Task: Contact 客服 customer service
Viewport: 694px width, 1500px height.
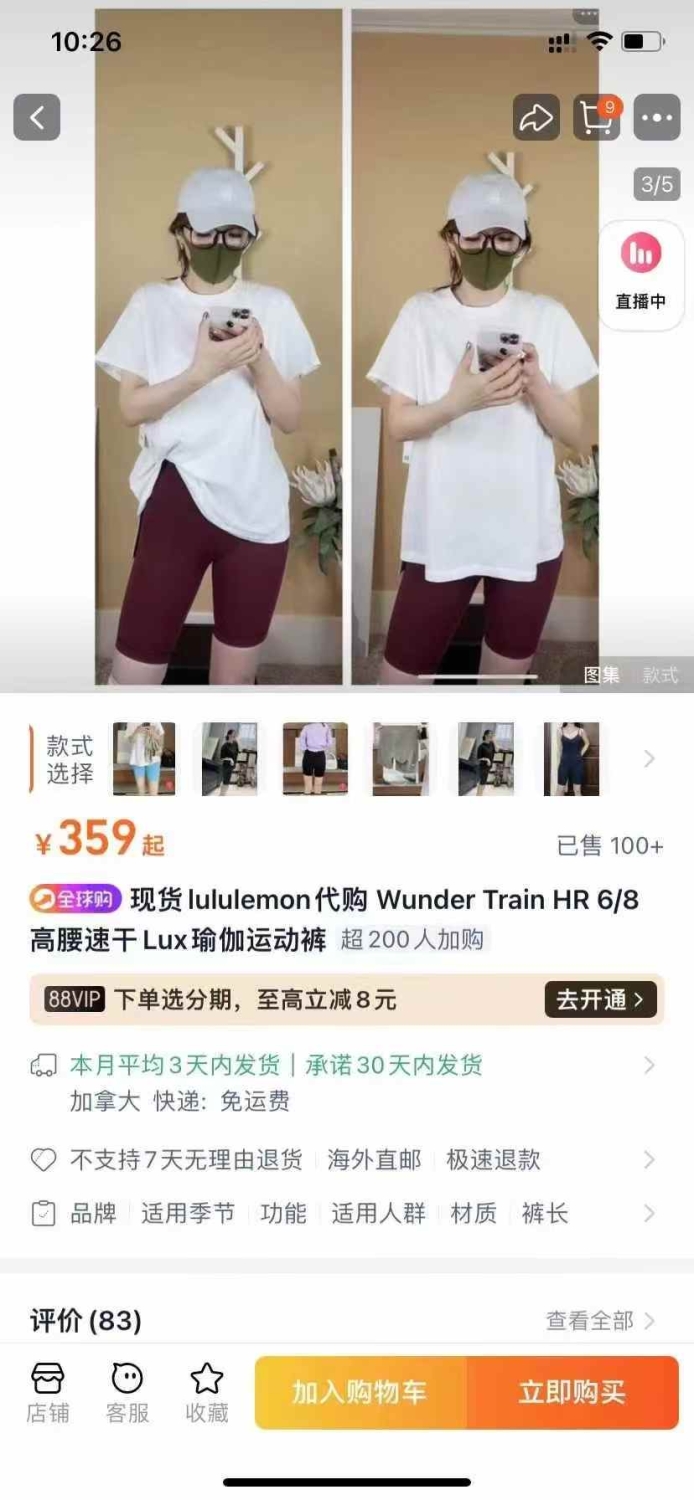Action: tap(128, 1391)
